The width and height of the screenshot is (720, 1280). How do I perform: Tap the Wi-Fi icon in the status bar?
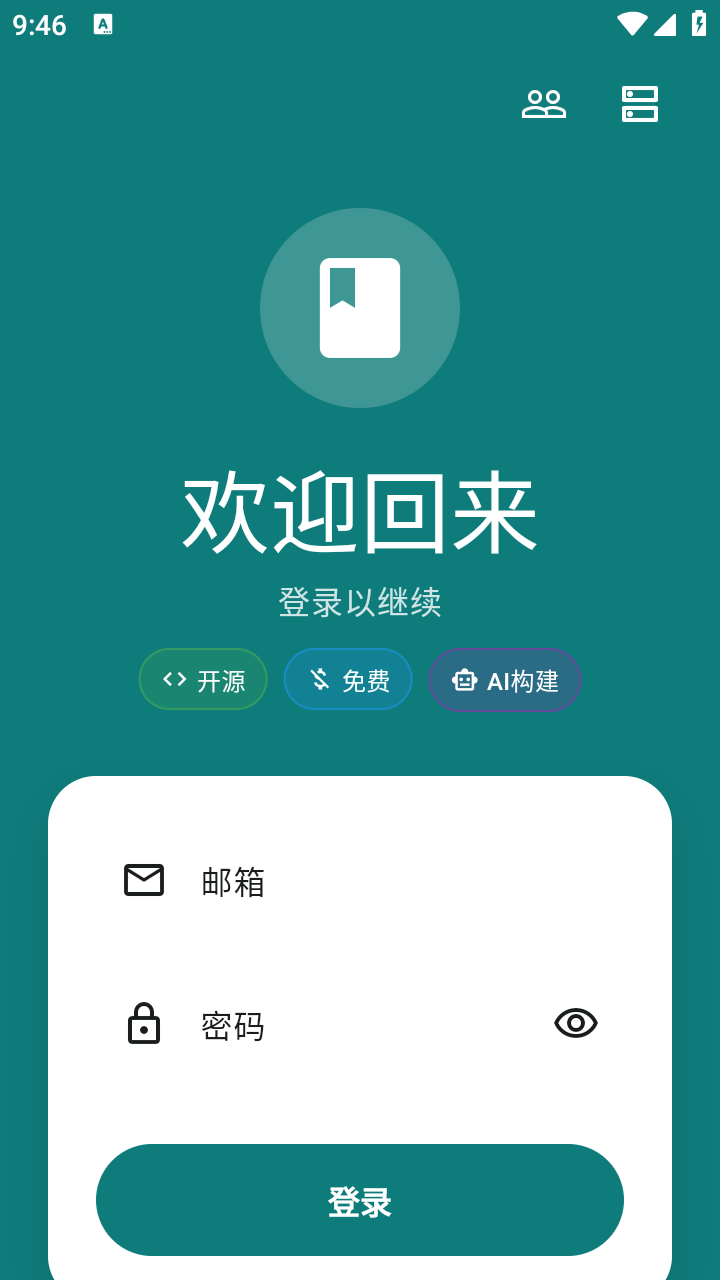coord(631,22)
